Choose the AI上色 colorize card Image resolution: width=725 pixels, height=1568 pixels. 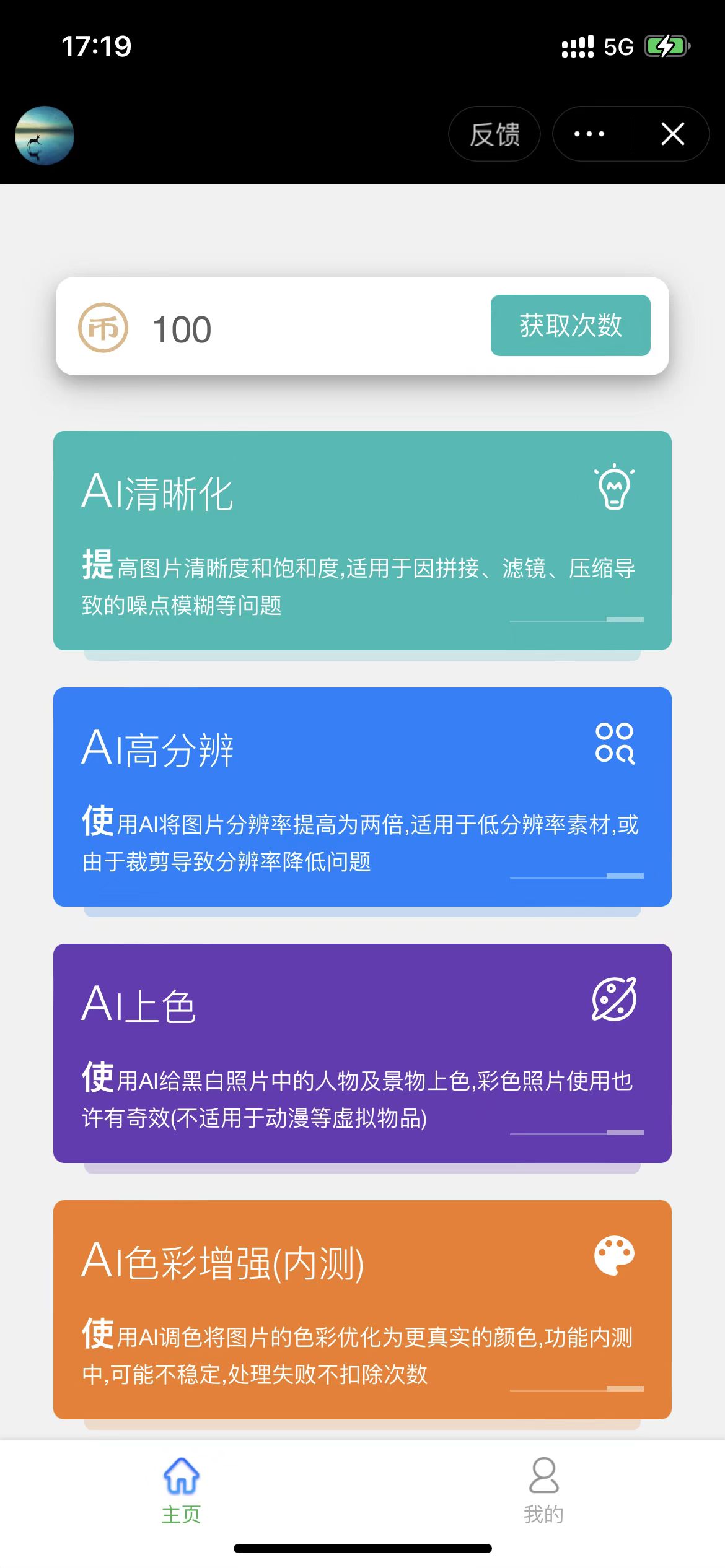362,1053
